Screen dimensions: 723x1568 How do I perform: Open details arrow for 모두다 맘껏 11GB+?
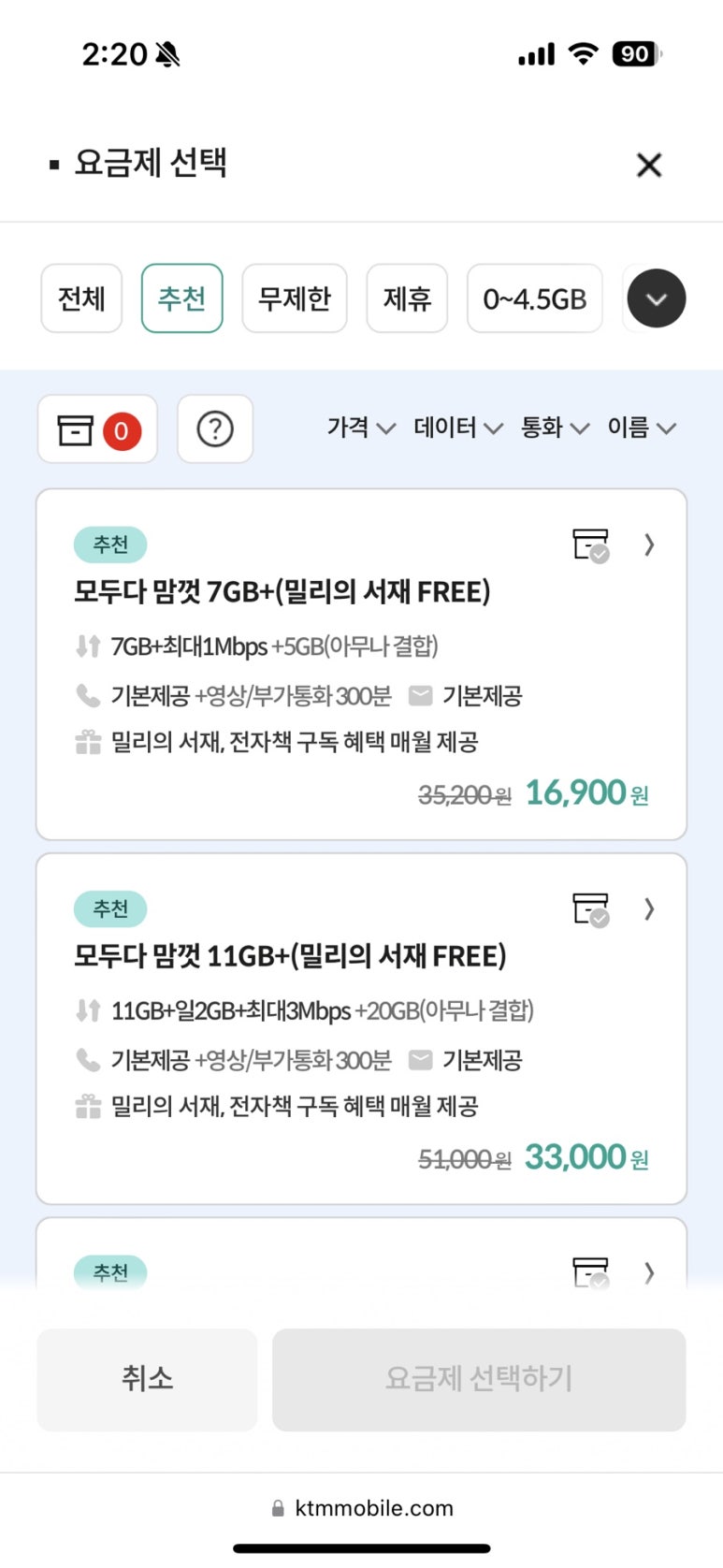point(649,908)
